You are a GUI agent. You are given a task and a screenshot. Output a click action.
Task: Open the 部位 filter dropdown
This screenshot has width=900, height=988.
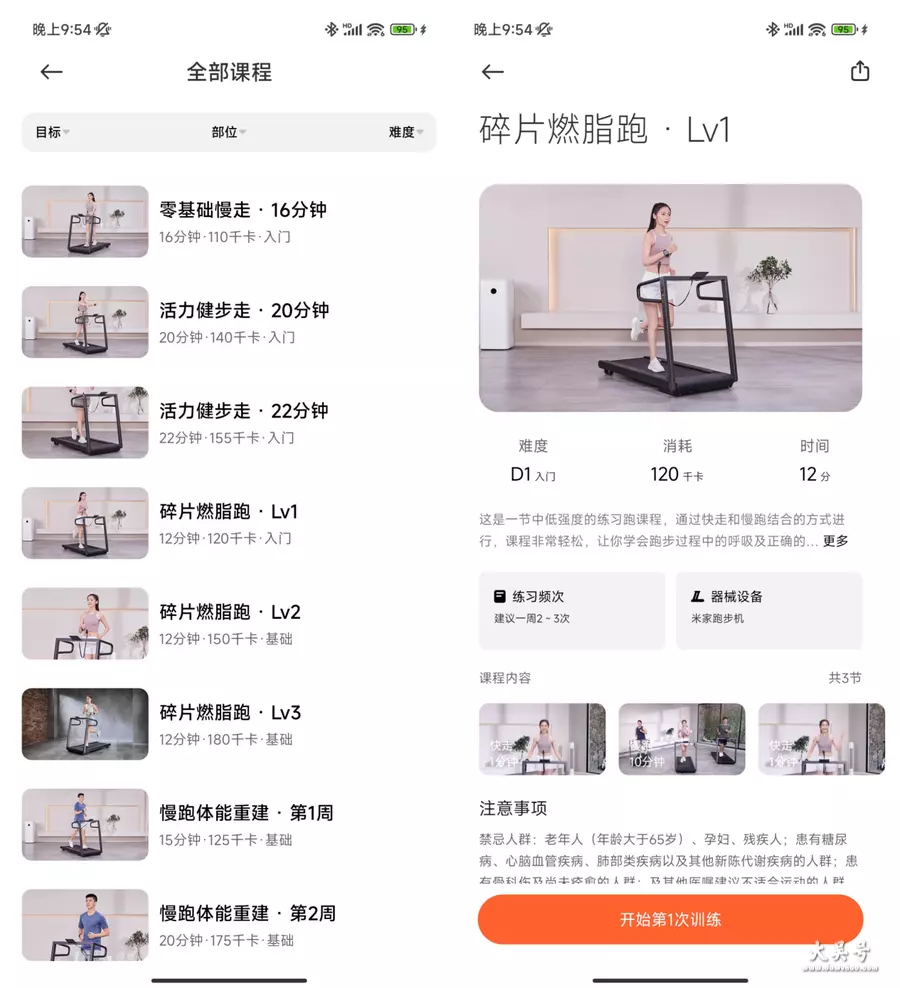[228, 132]
